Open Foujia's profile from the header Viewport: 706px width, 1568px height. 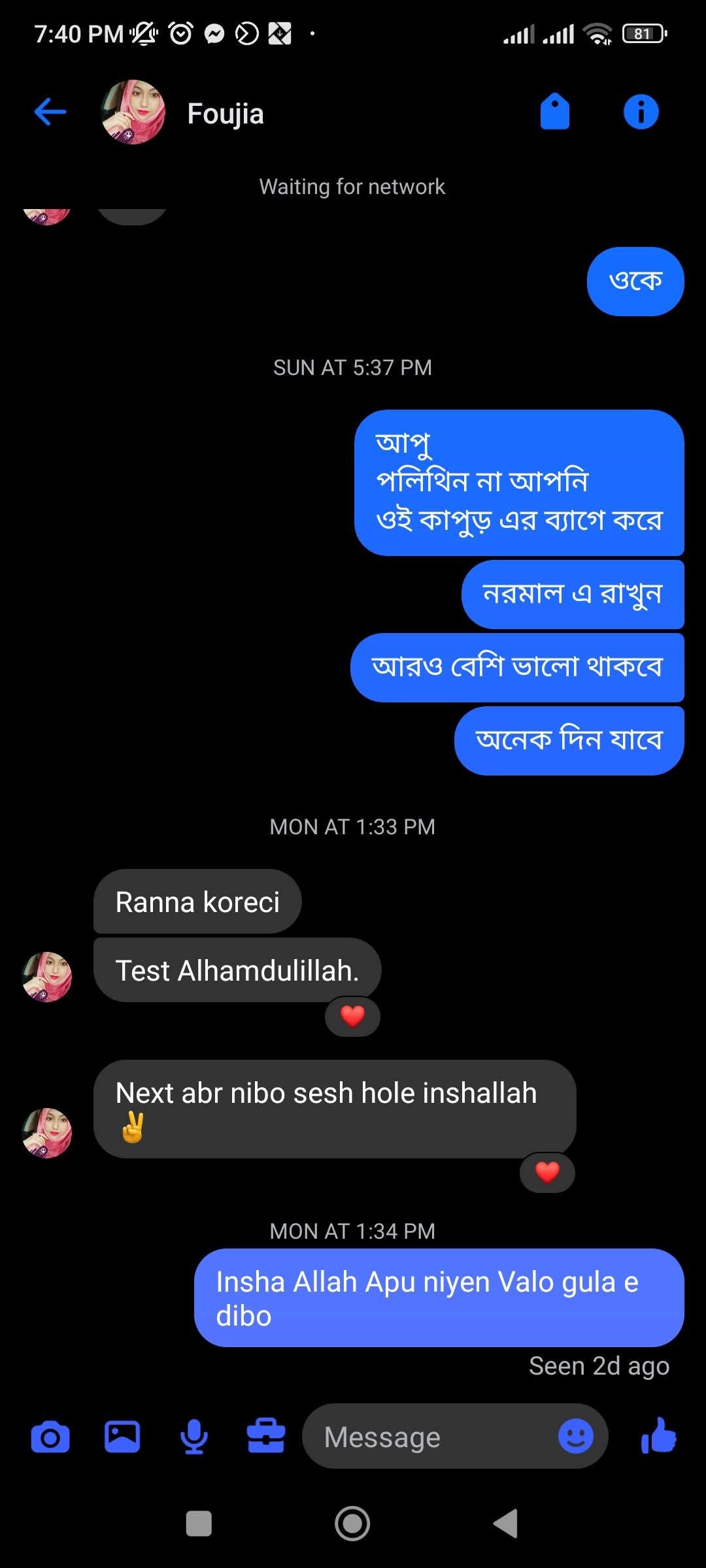click(226, 113)
